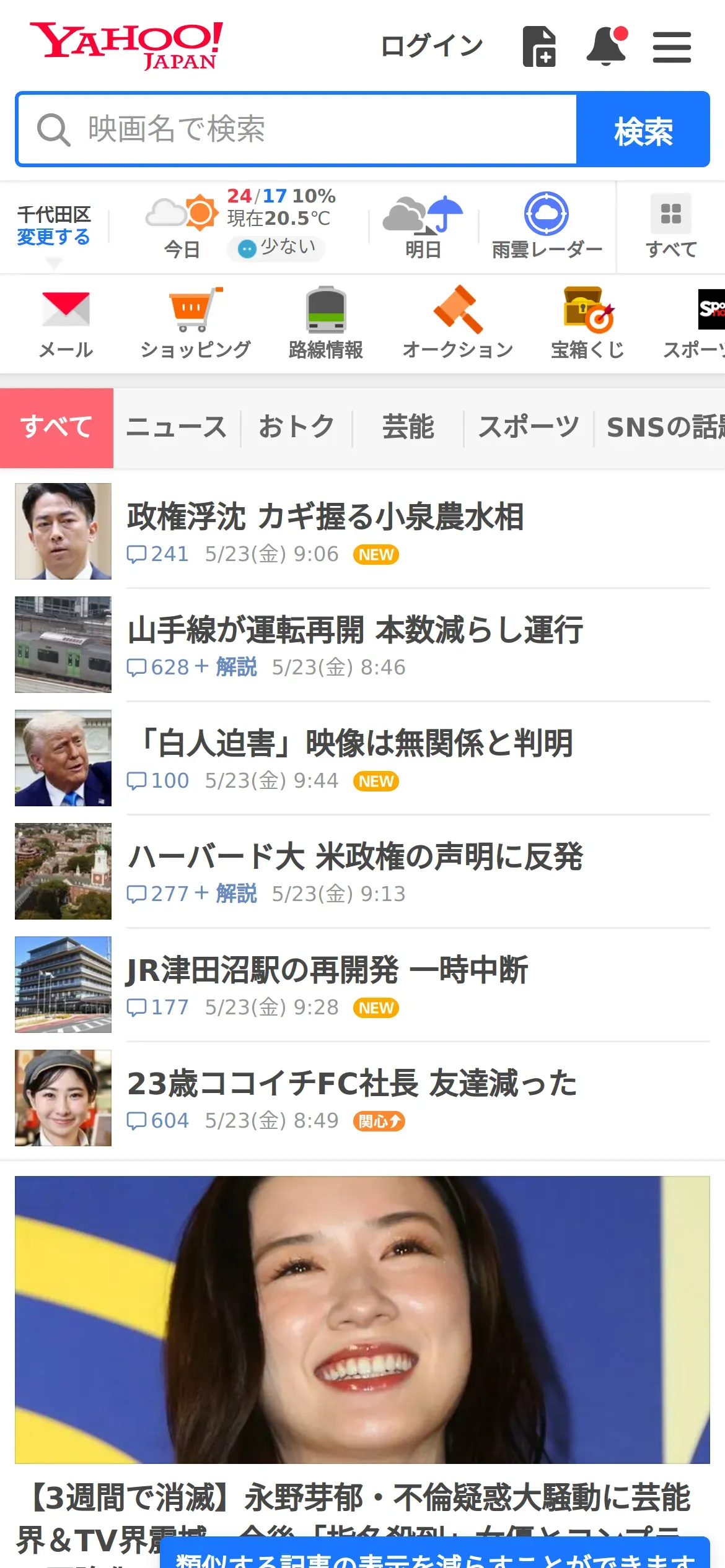Tap the ログイン login link
Viewport: 725px width, 1568px height.
click(x=431, y=46)
